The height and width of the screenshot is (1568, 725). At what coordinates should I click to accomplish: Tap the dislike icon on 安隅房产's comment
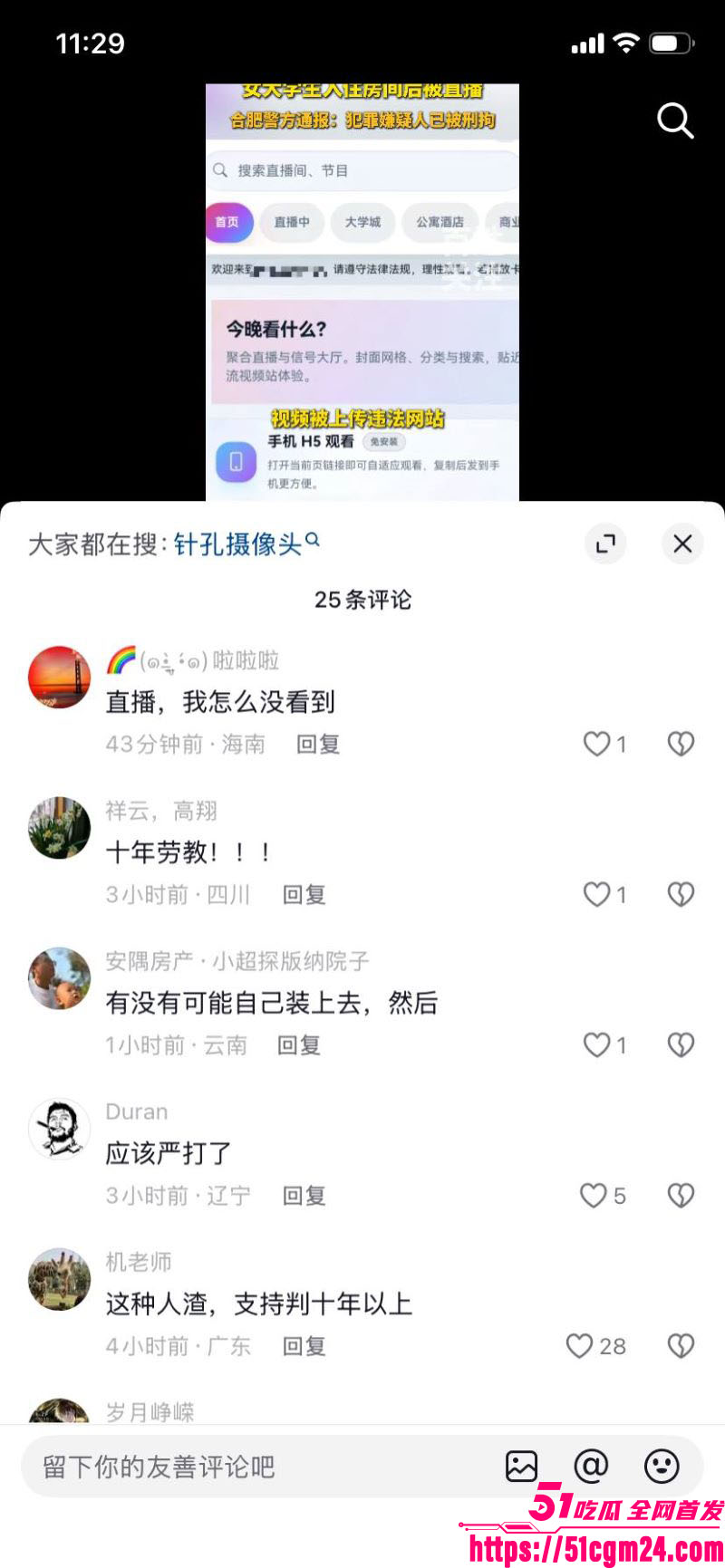681,1044
